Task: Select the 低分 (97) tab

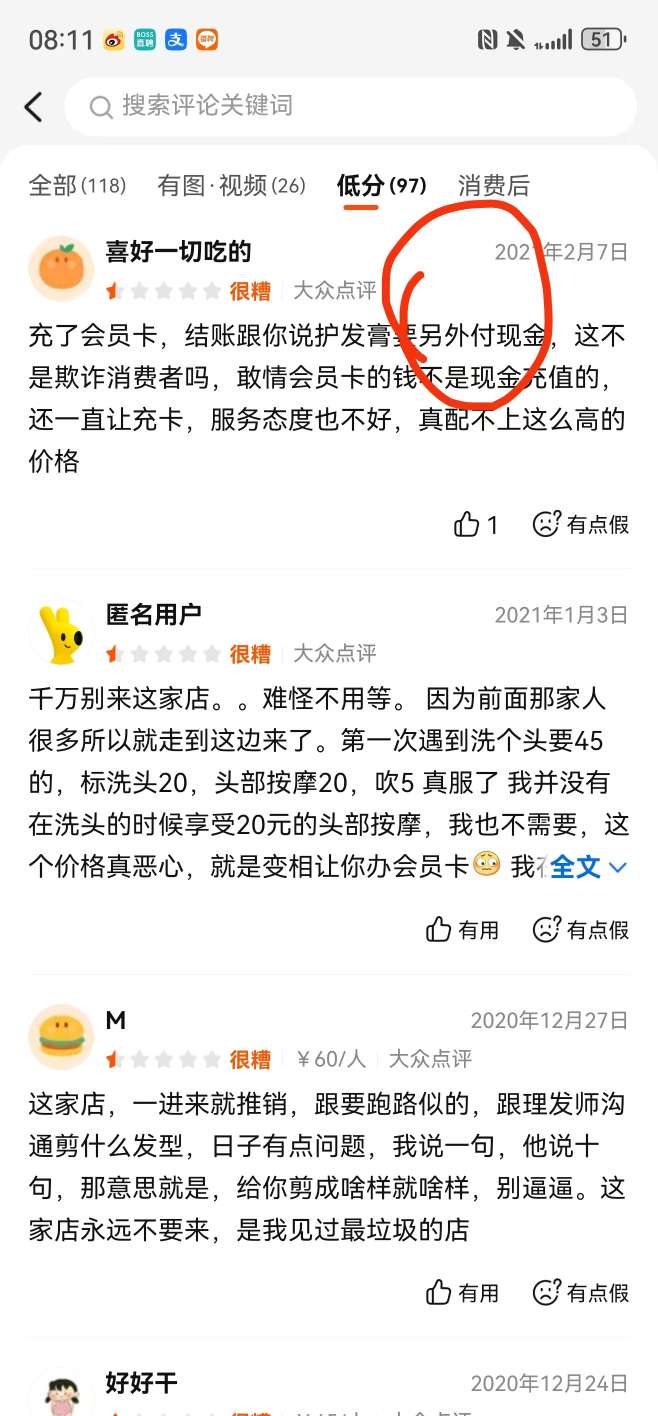Action: point(381,185)
